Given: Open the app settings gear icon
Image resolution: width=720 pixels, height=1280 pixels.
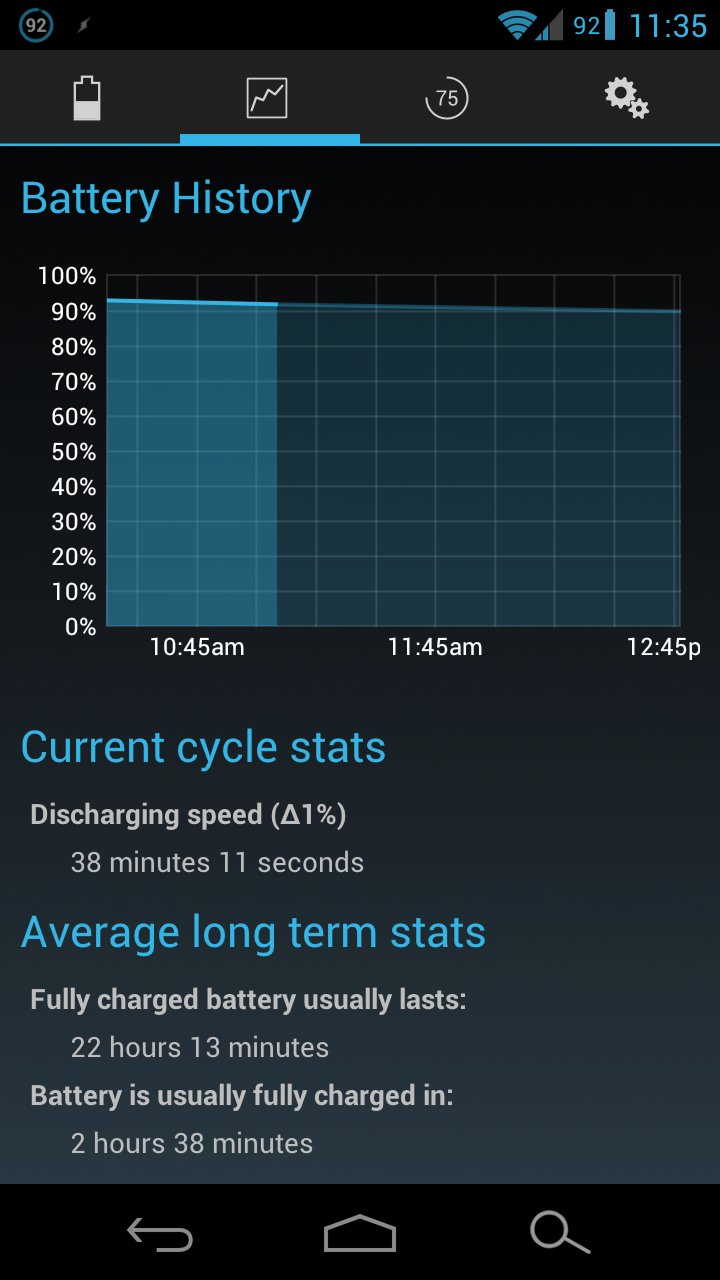Looking at the screenshot, I should [626, 97].
